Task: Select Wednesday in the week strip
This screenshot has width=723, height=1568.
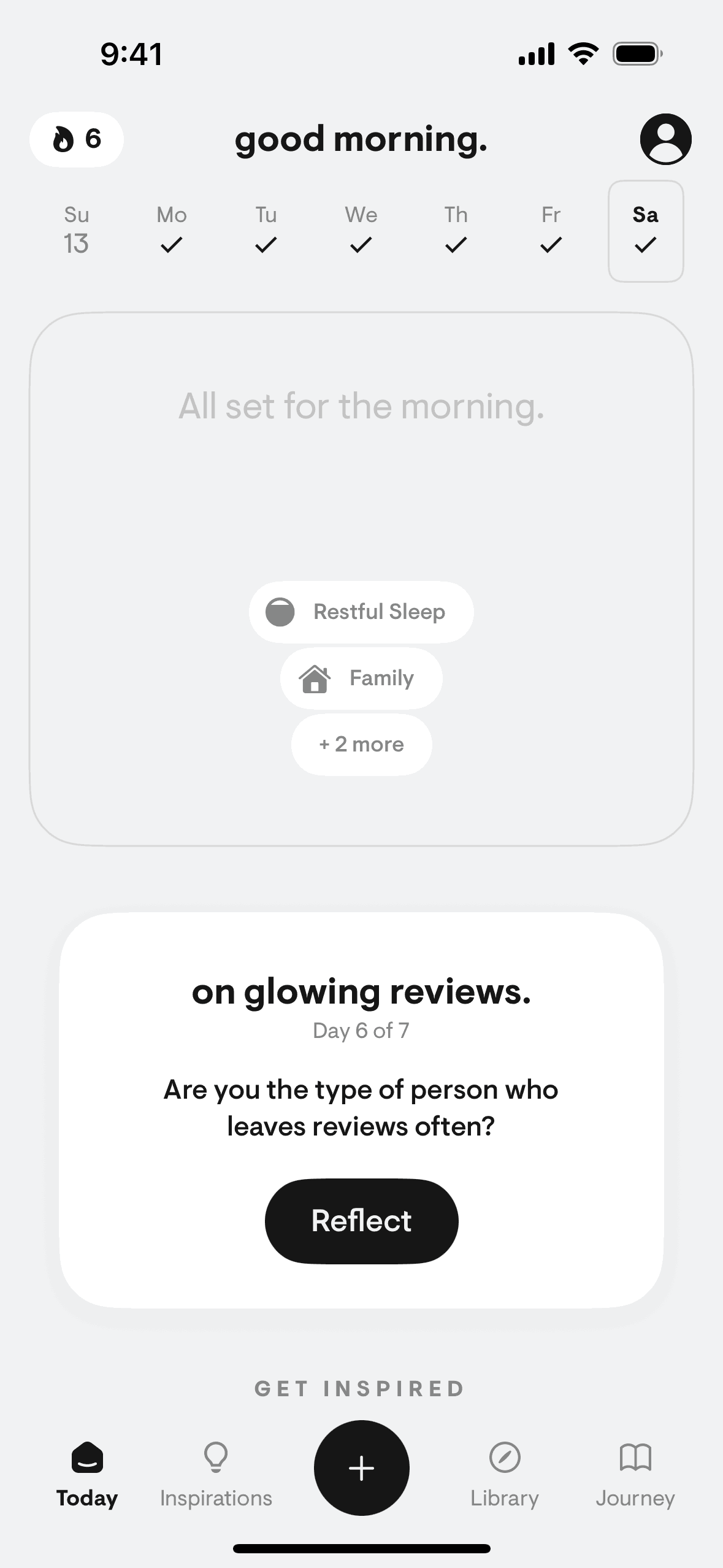Action: pos(361,231)
